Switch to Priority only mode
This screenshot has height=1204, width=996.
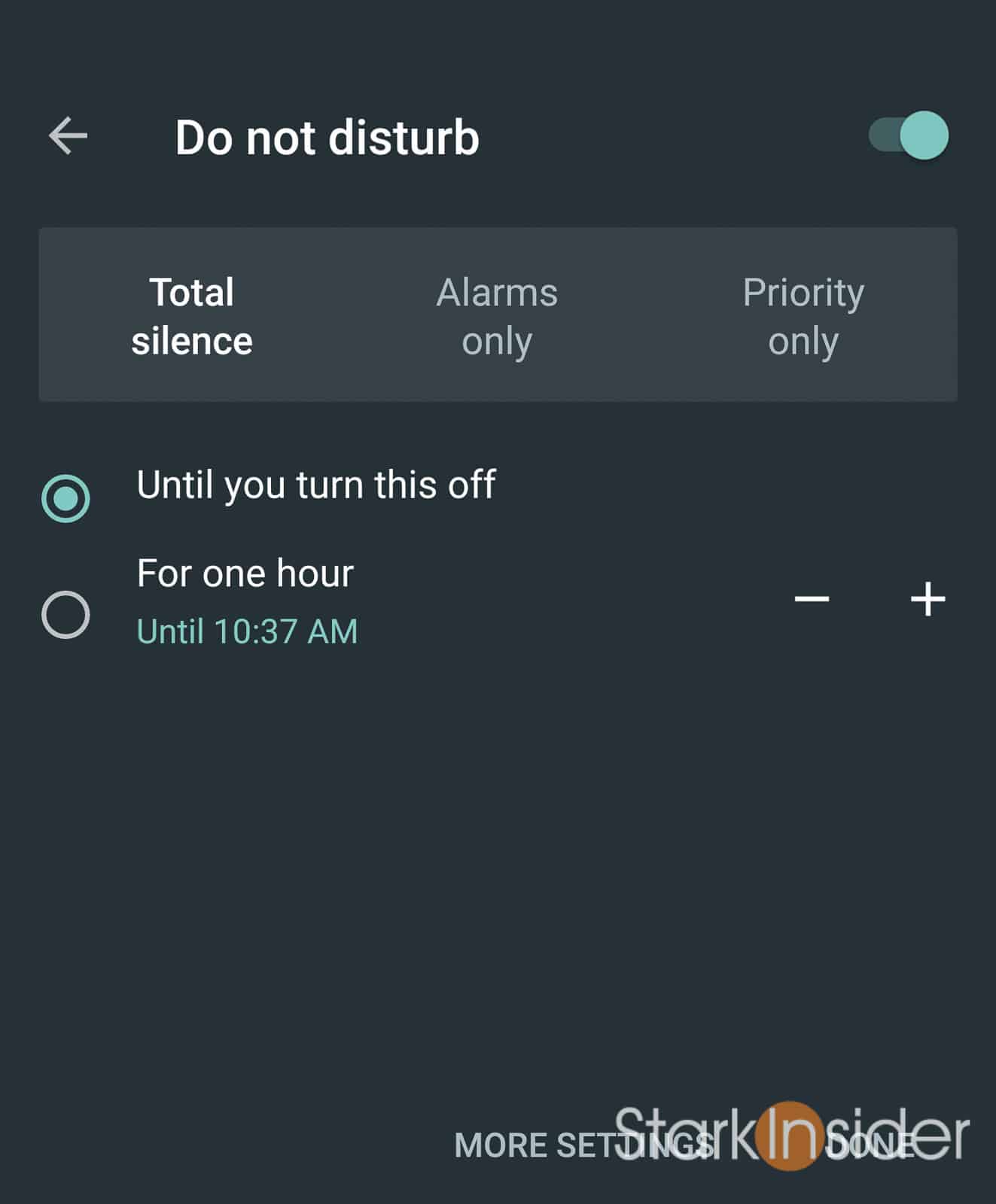(803, 316)
